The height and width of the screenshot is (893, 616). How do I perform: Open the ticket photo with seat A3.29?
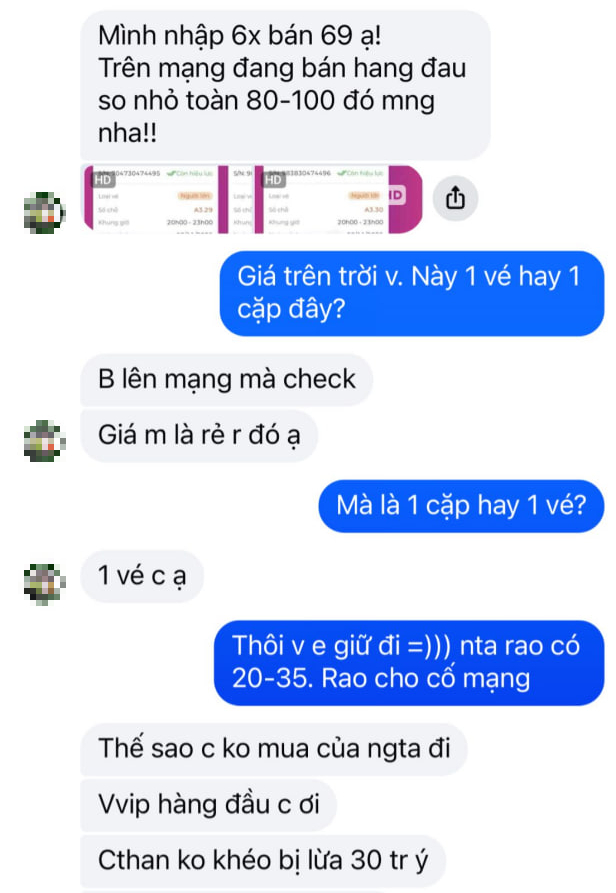click(151, 200)
